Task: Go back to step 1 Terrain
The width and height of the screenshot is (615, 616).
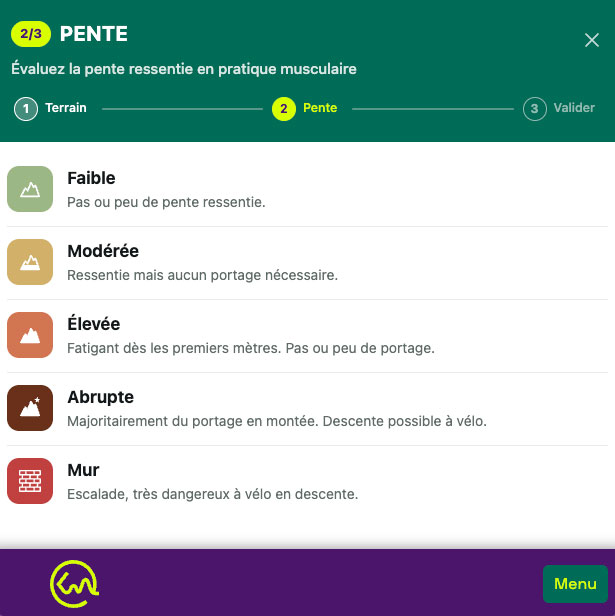Action: [50, 108]
